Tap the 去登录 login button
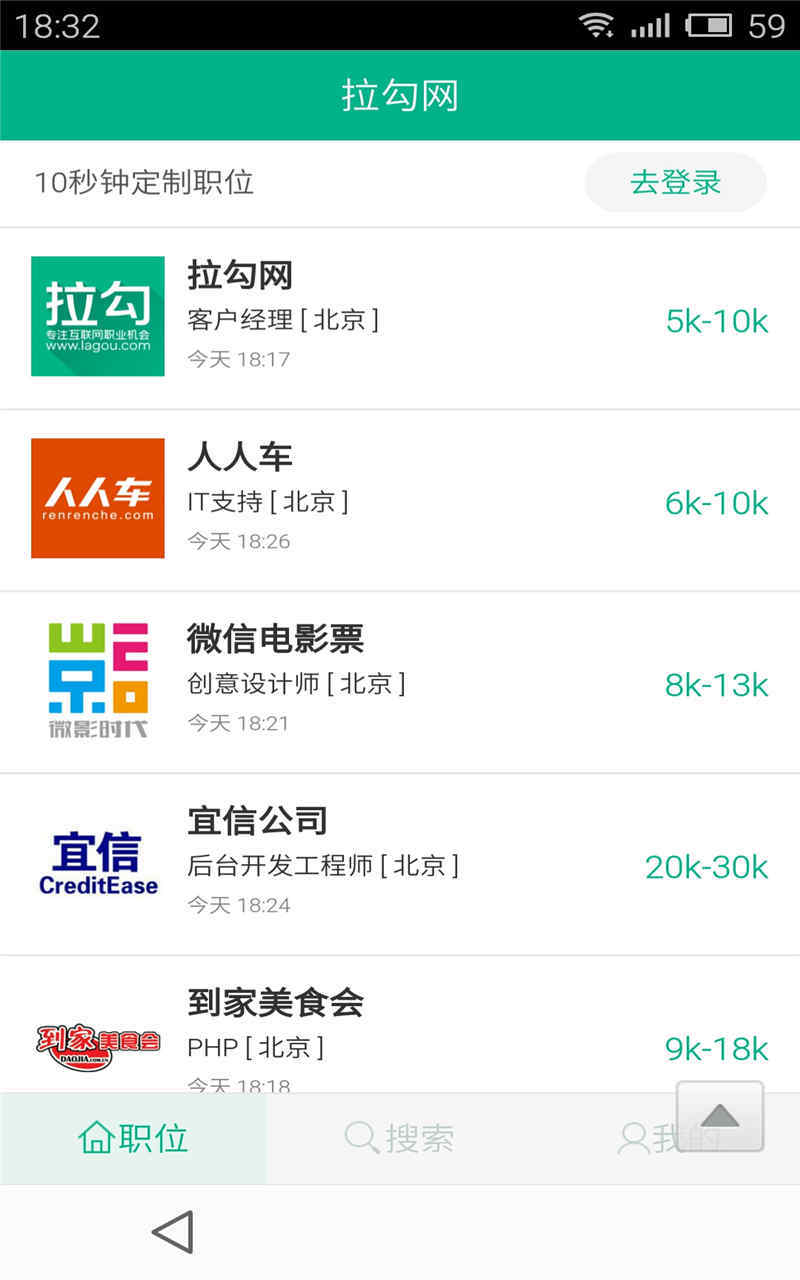 pos(675,182)
